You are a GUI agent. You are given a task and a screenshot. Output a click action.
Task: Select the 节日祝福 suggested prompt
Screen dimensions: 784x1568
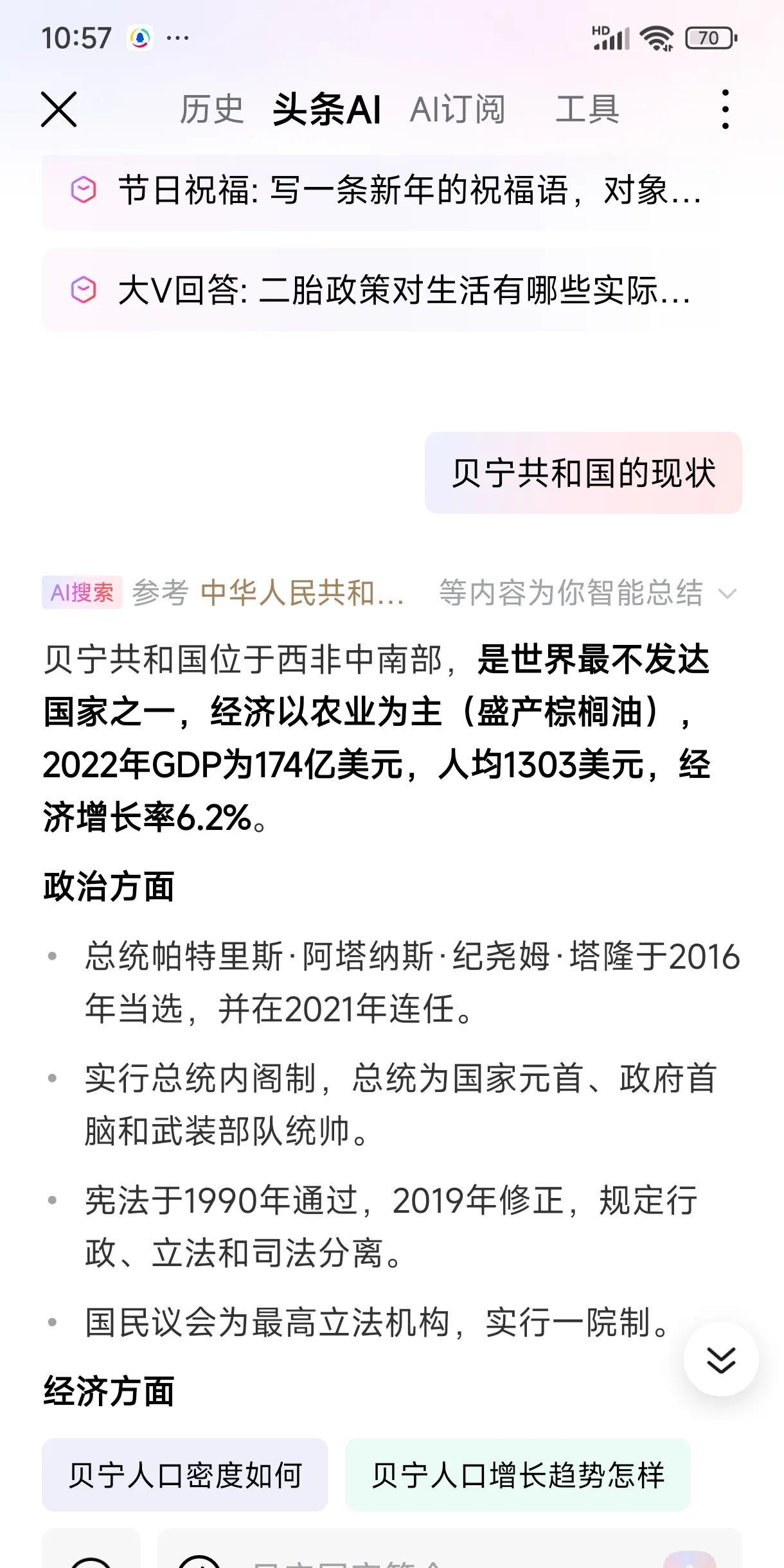coord(392,191)
